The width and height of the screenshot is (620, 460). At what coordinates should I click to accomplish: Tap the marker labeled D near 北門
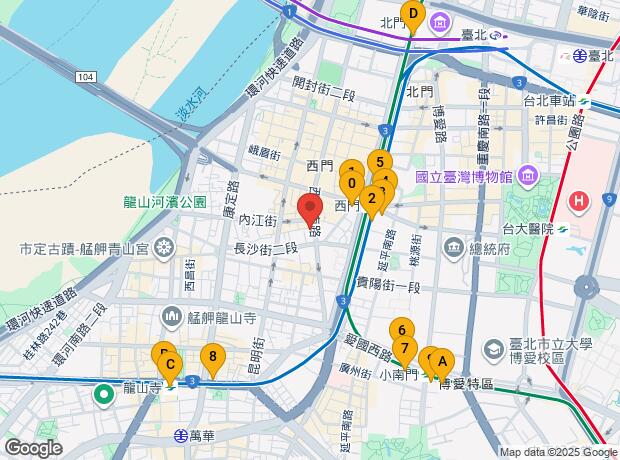pos(412,14)
